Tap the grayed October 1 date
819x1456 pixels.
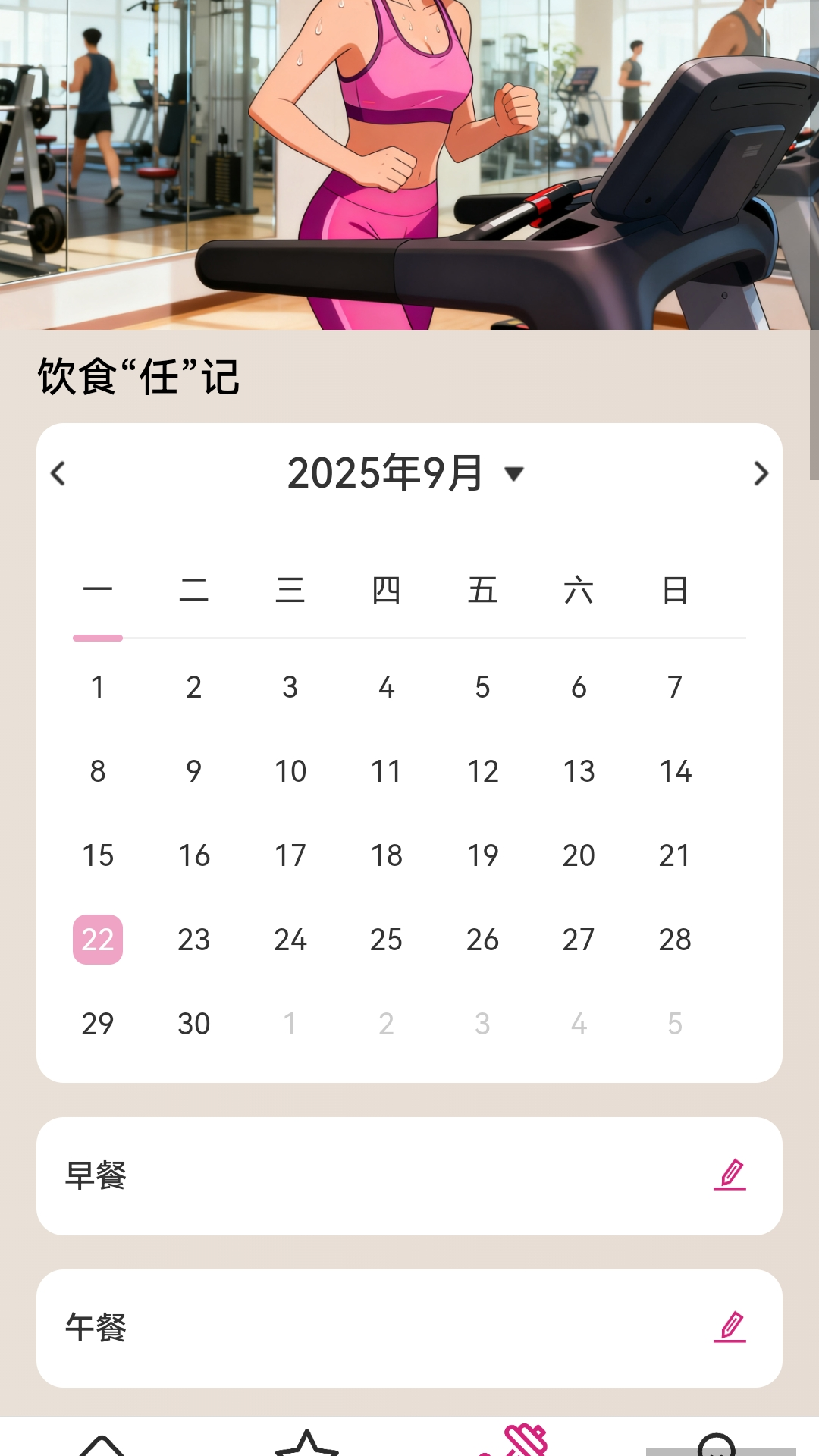pyautogui.click(x=290, y=1023)
